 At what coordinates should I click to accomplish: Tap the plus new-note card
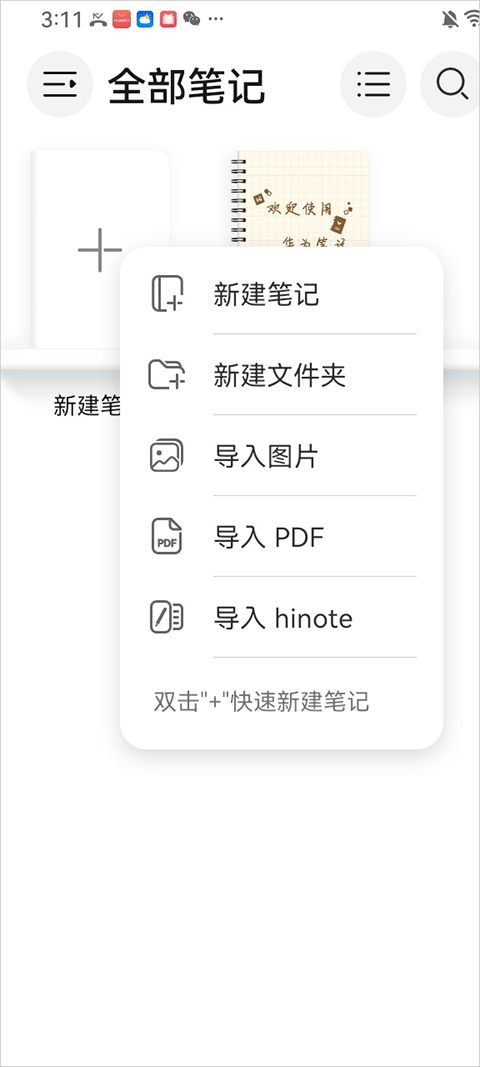(x=100, y=250)
